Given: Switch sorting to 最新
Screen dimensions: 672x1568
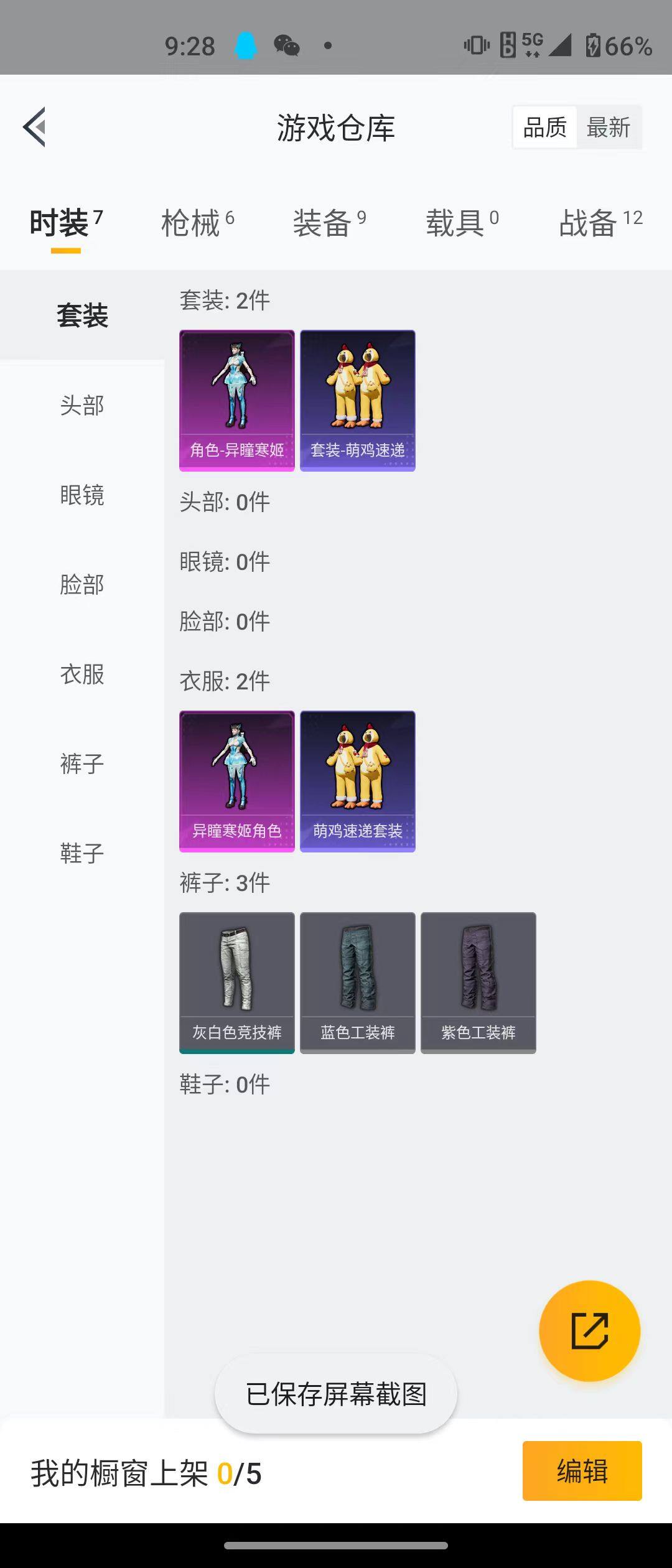Looking at the screenshot, I should (609, 126).
